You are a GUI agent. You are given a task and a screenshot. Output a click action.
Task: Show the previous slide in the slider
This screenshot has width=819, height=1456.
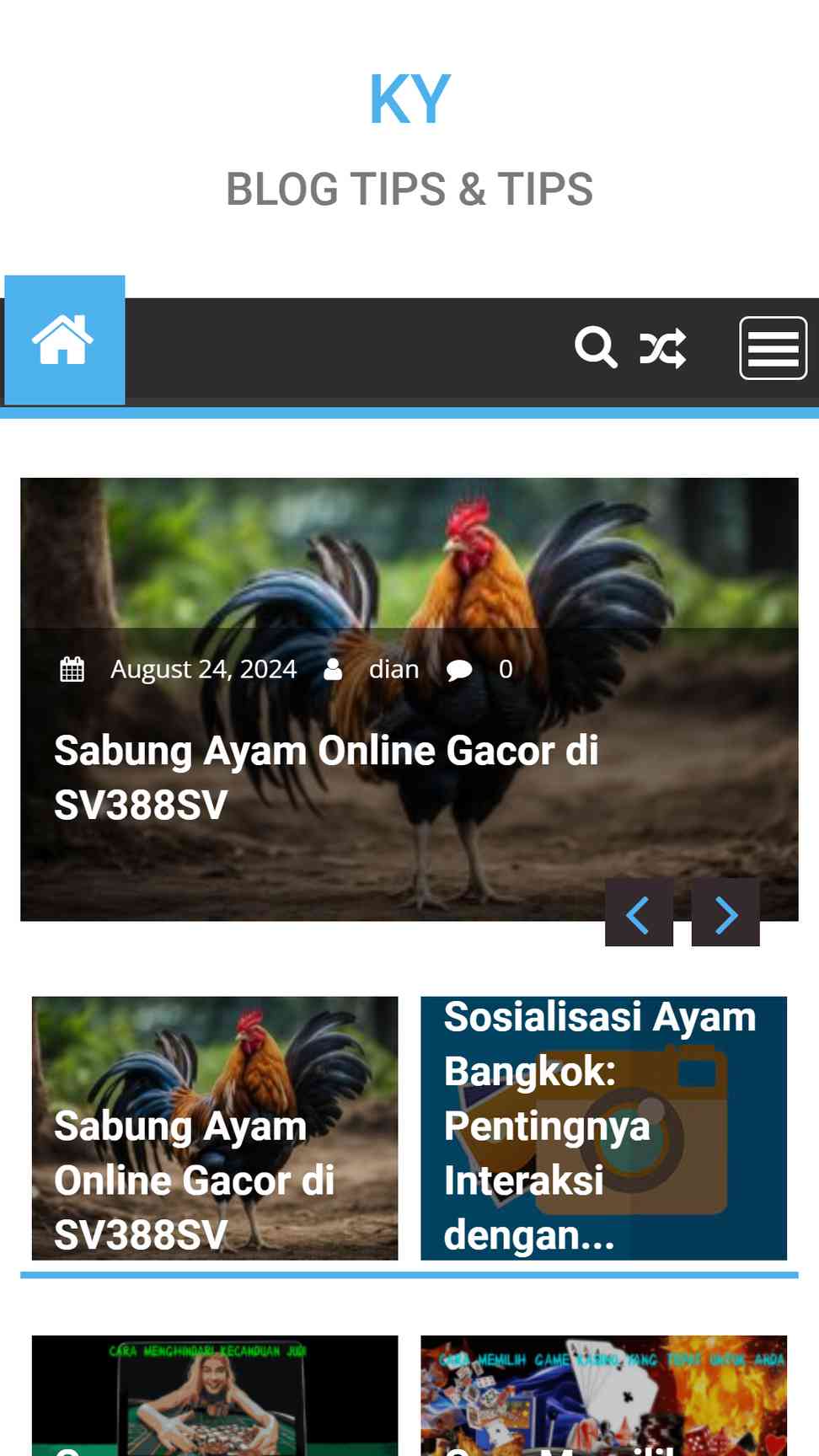[639, 914]
